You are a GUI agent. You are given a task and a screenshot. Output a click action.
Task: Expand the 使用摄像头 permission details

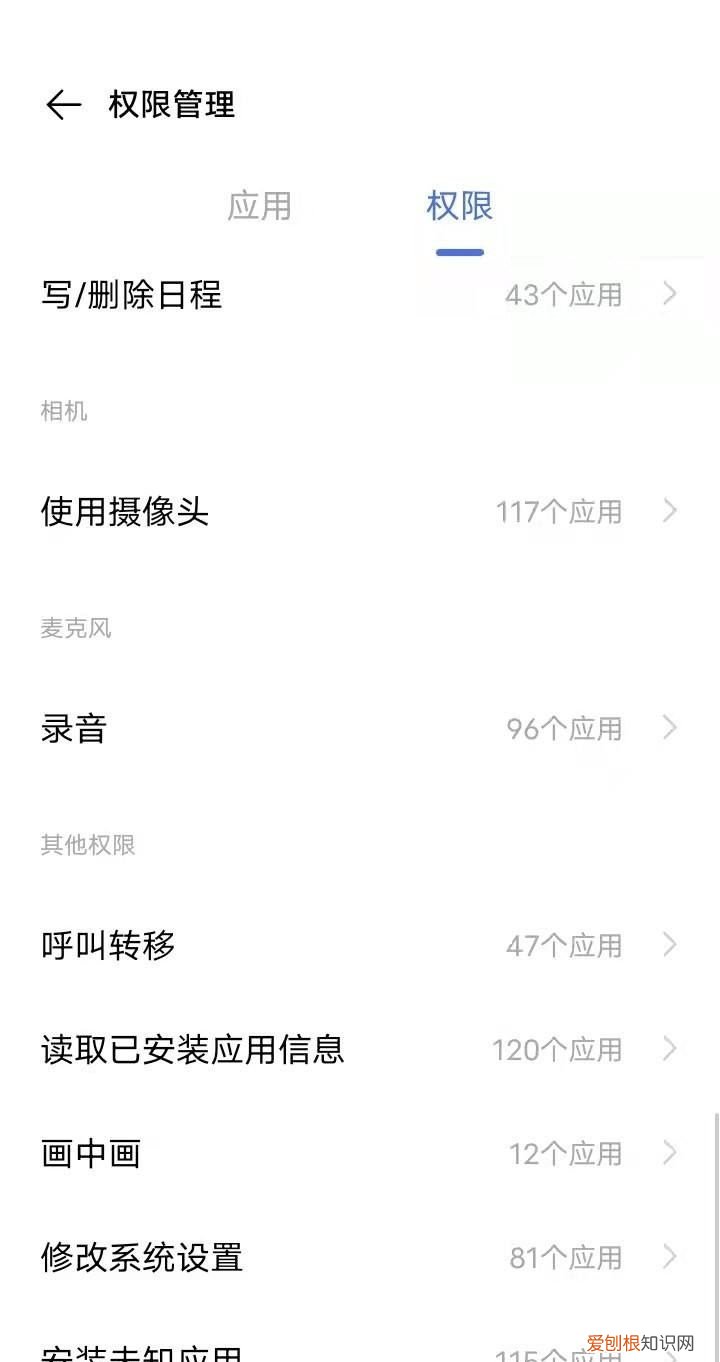click(x=667, y=511)
